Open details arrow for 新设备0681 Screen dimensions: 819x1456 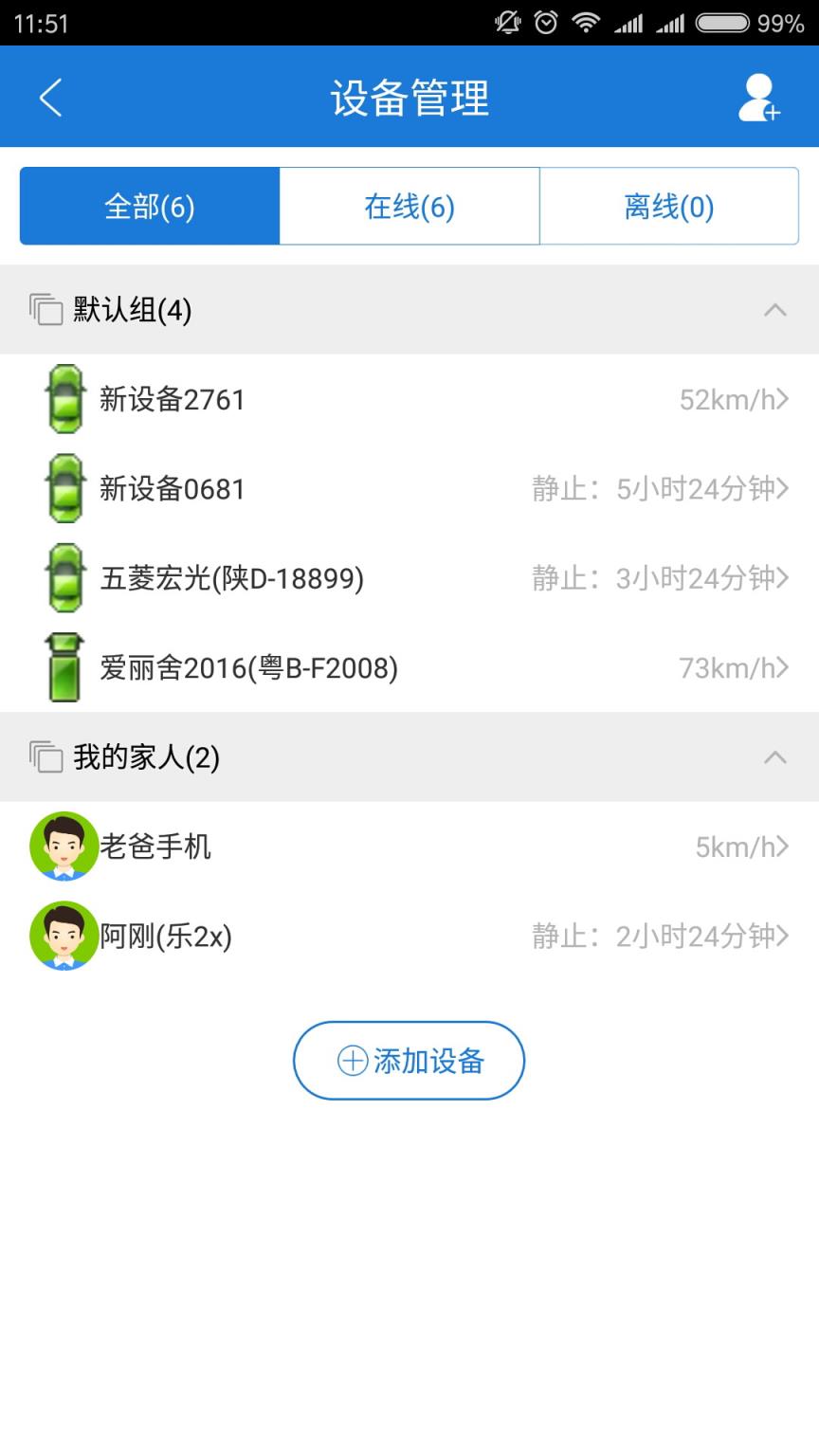785,488
